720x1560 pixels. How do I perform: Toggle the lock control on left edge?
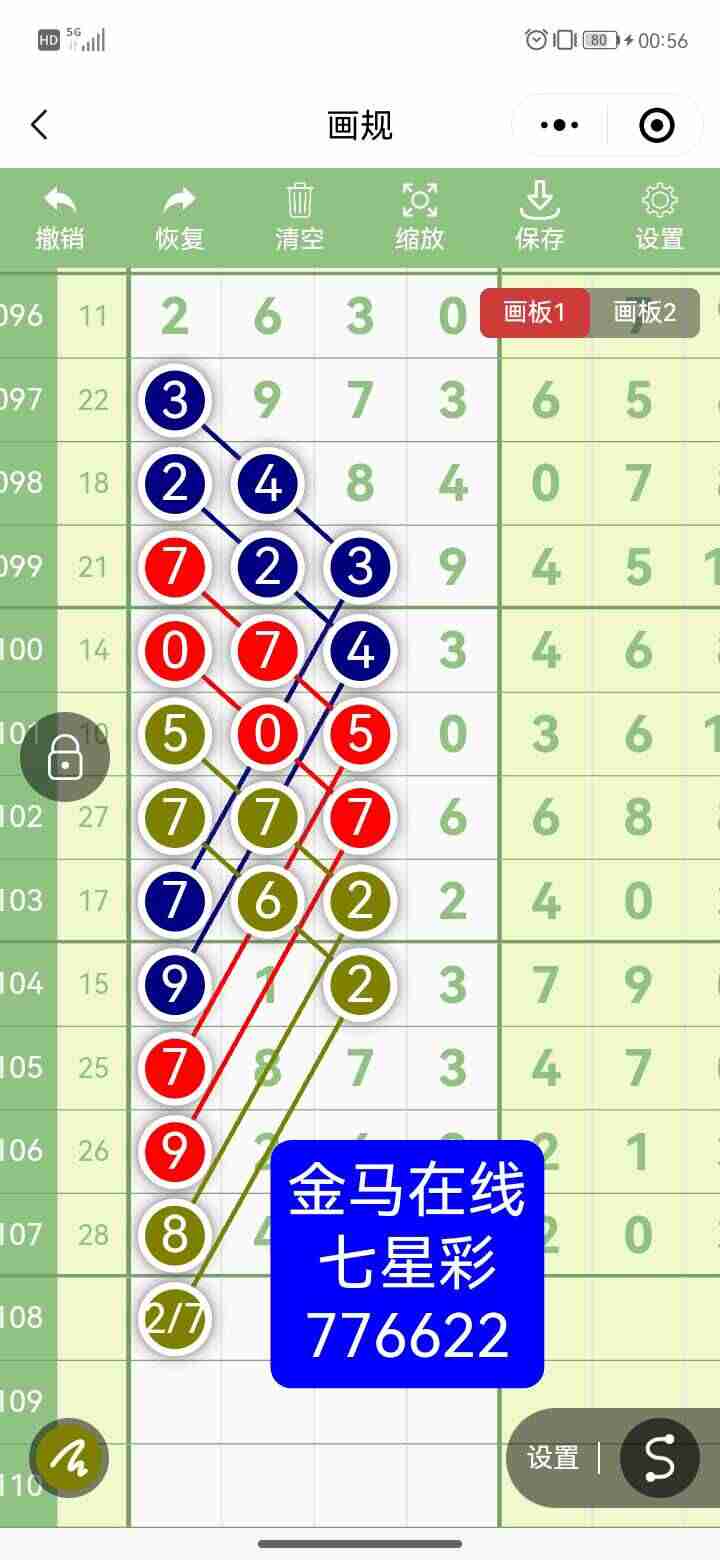pos(64,755)
